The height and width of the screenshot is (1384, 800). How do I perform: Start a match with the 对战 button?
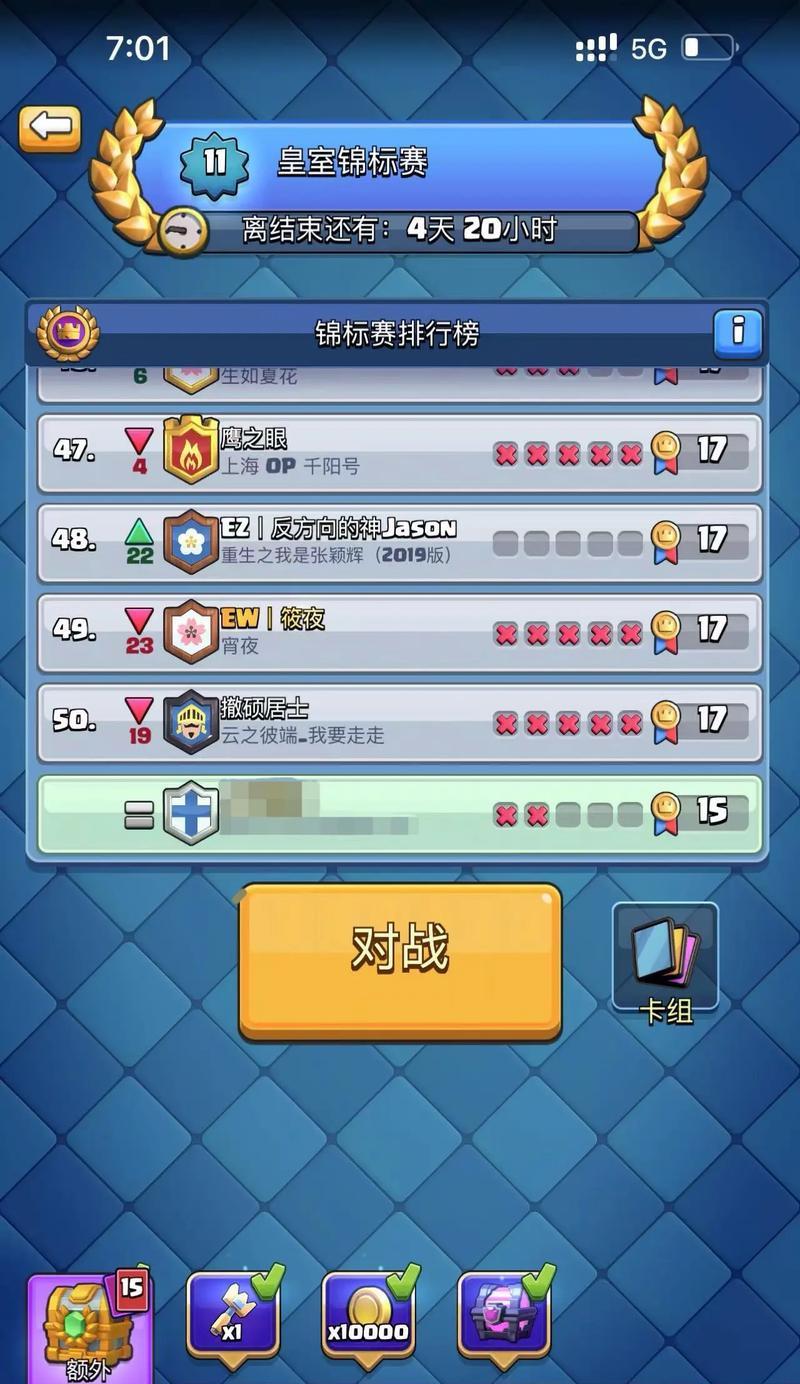tap(400, 960)
